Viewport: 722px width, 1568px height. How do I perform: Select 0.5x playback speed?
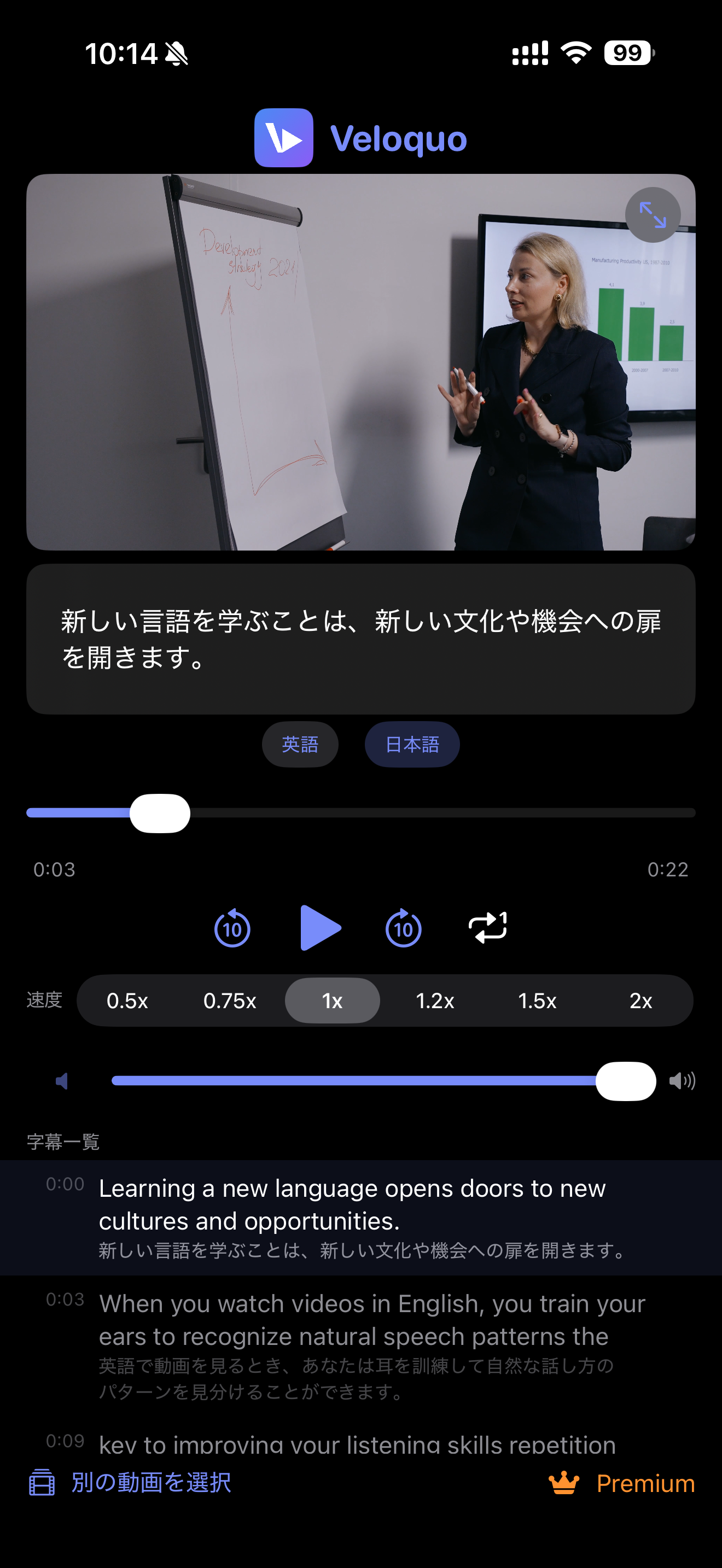pyautogui.click(x=128, y=1000)
